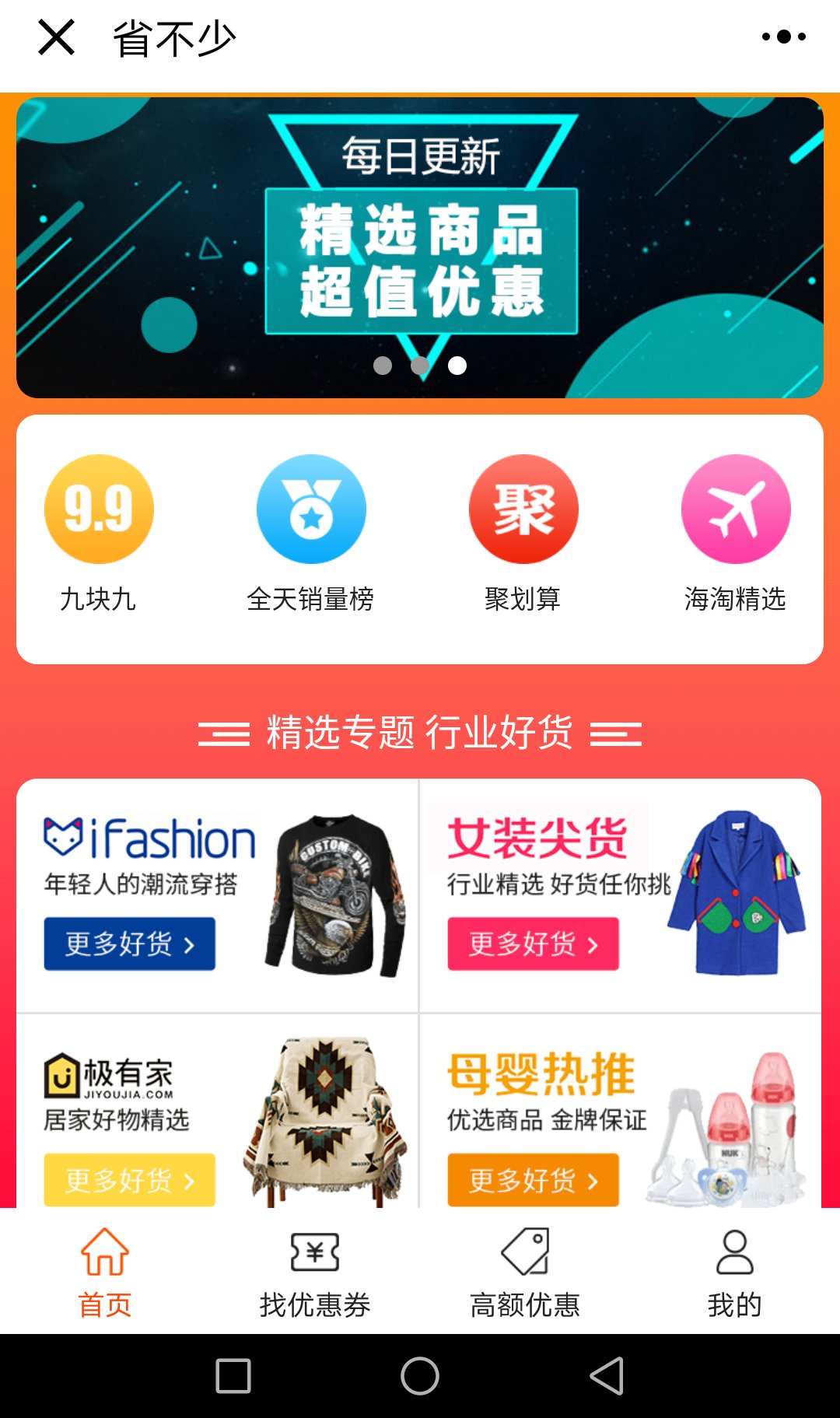Tap 更多好货 under 母婴热推
This screenshot has width=840, height=1418.
click(533, 1180)
